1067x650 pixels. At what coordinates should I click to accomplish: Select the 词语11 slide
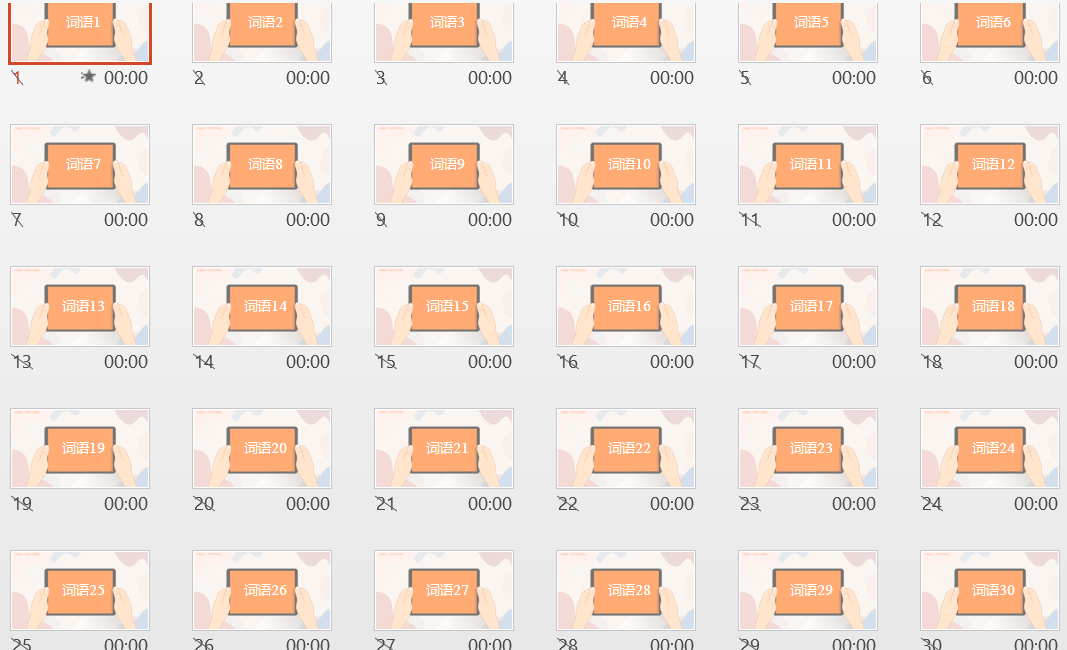tap(808, 164)
